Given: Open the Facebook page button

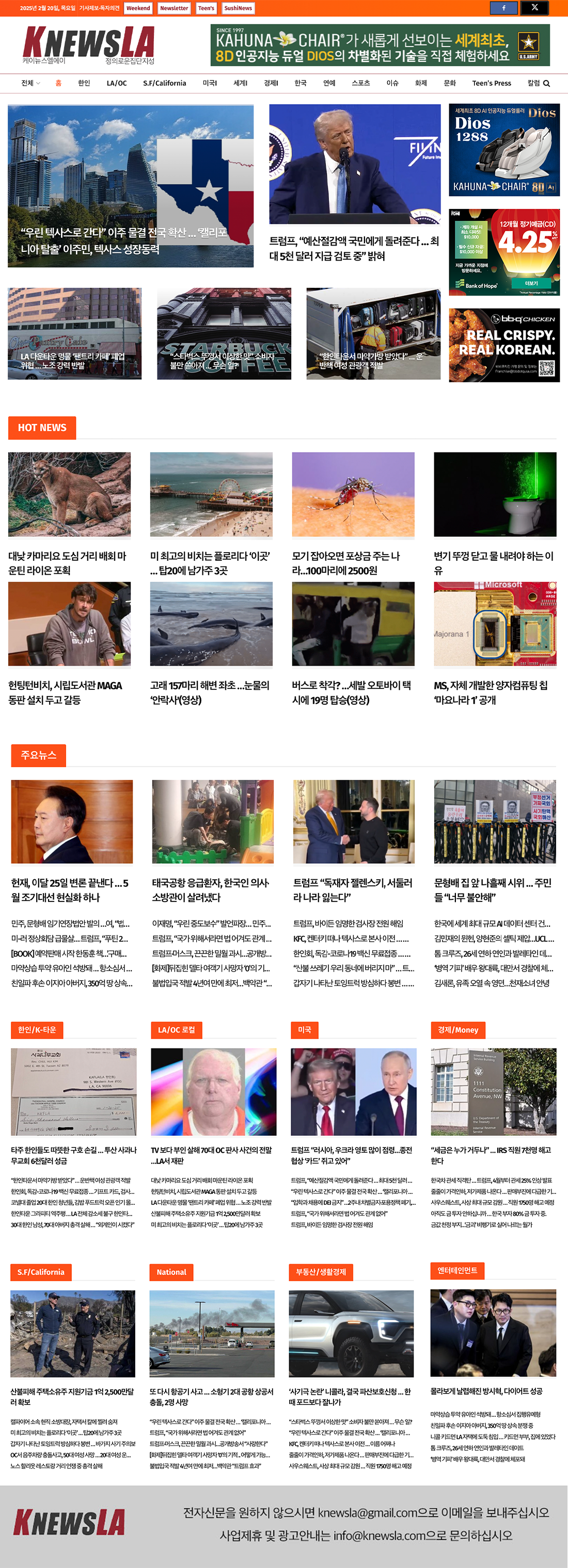Looking at the screenshot, I should point(503,8).
